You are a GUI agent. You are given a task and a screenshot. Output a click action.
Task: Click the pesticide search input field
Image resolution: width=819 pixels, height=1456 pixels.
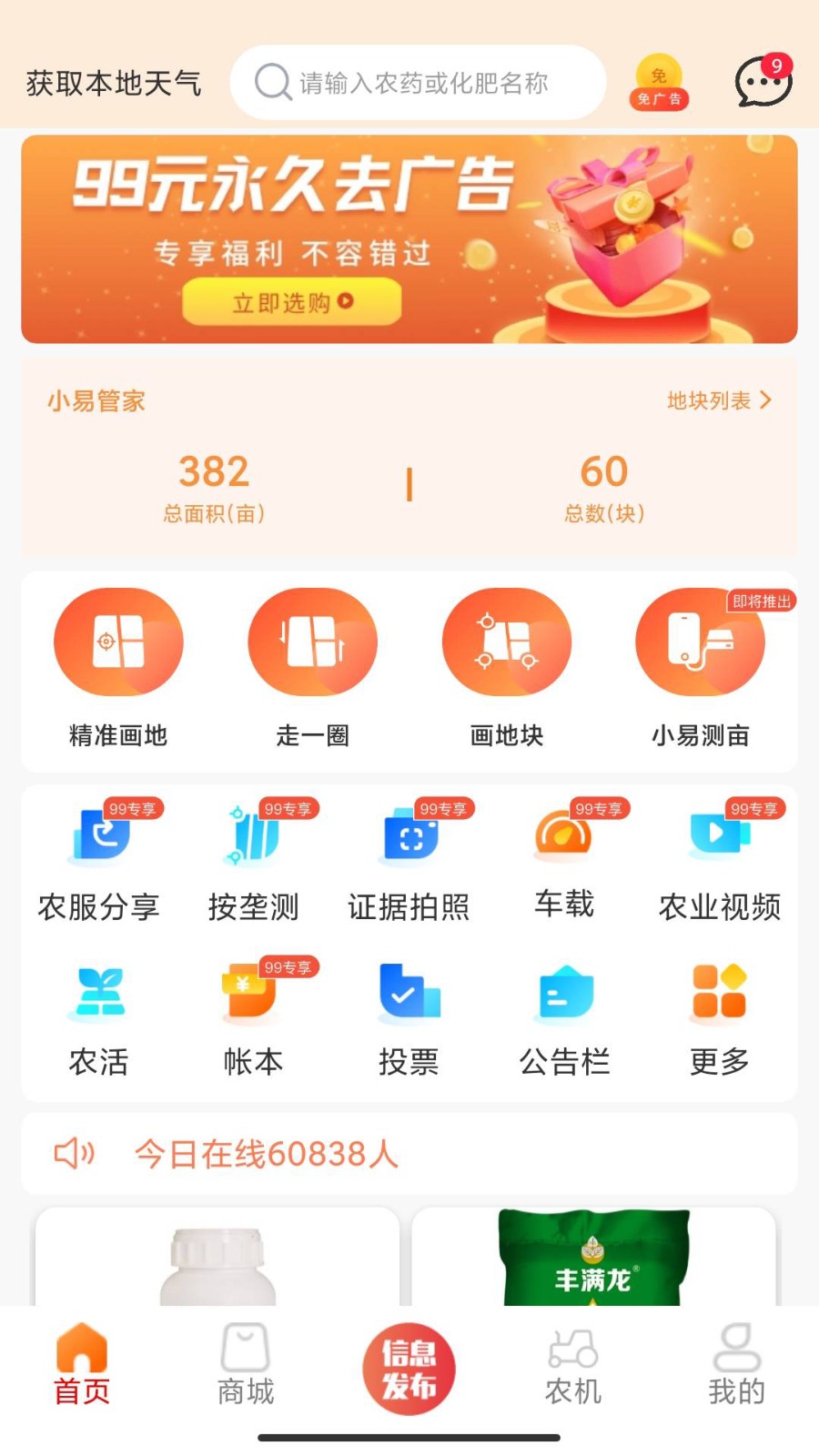[419, 82]
